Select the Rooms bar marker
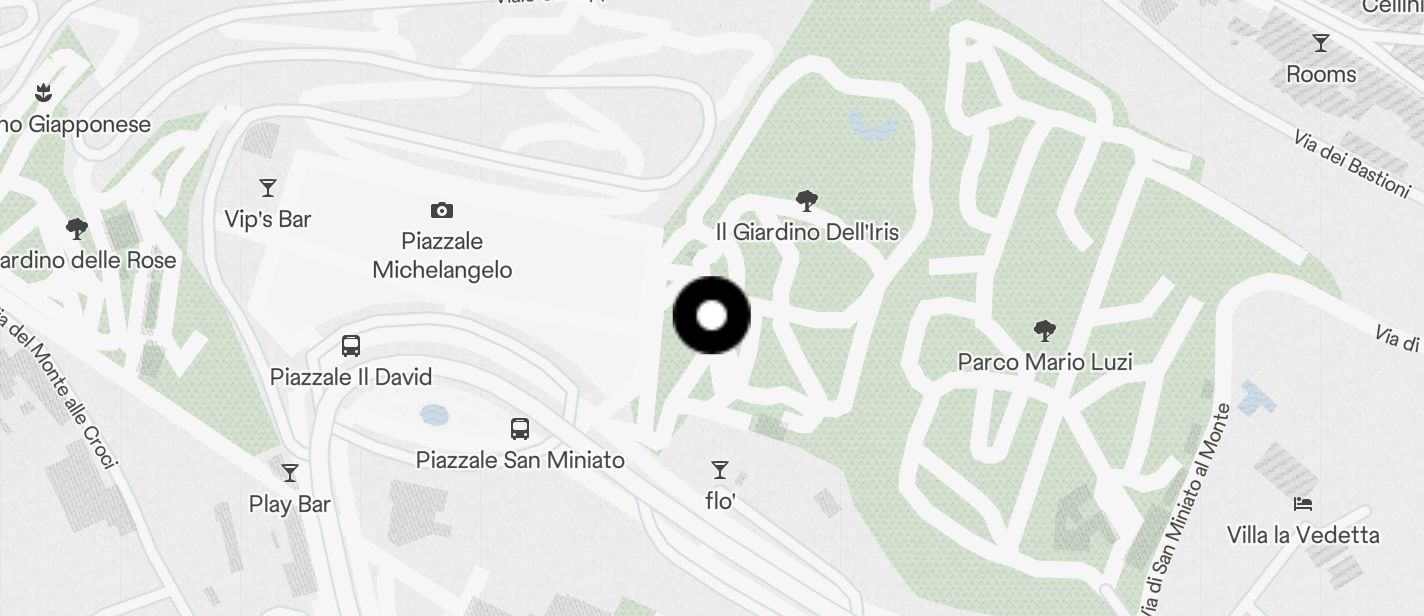1424x616 pixels. coord(1321,43)
